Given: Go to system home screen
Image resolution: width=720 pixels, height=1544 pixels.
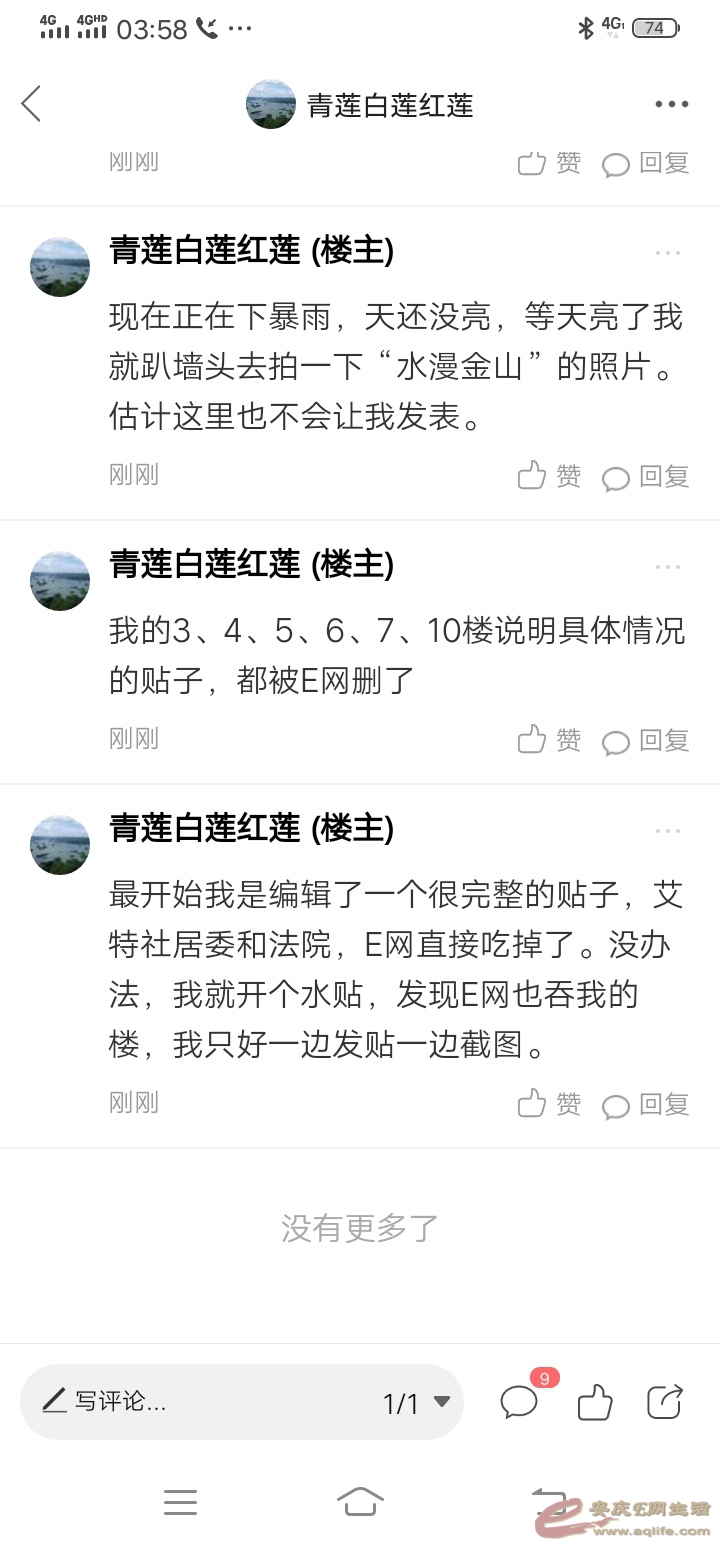Looking at the screenshot, I should (x=360, y=1501).
